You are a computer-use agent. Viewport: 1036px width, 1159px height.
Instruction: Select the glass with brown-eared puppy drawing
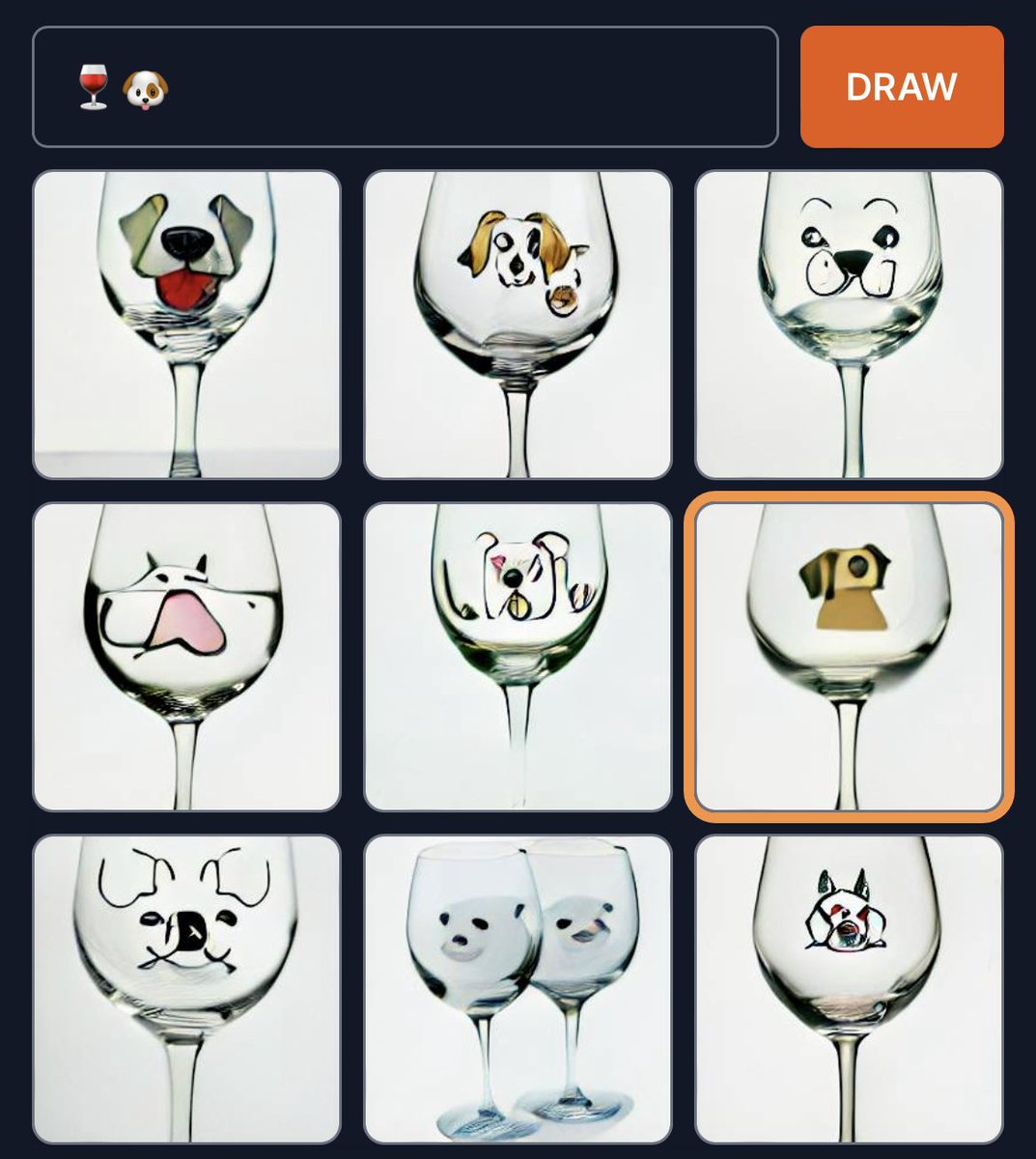518,325
